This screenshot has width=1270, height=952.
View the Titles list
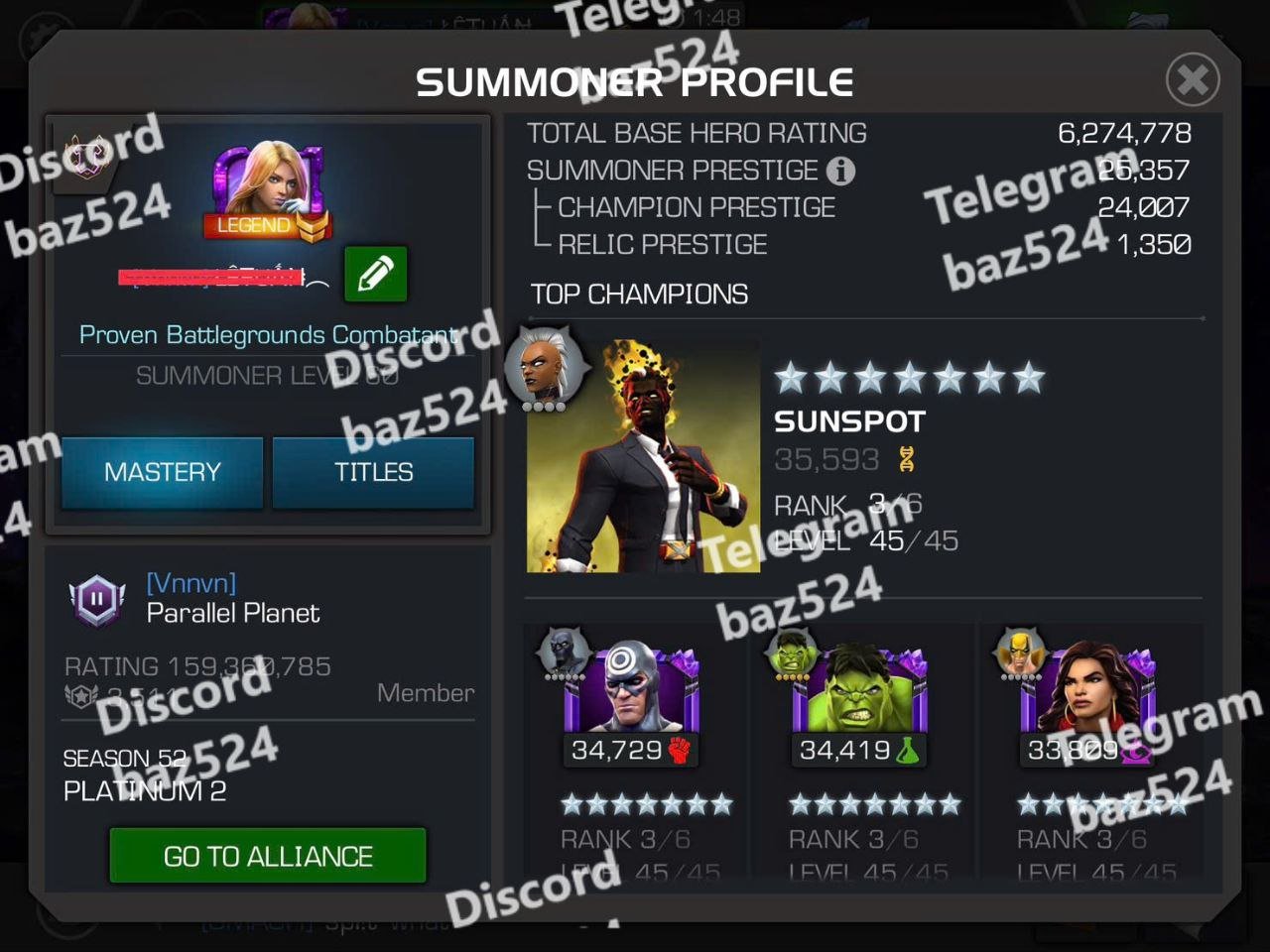[373, 472]
